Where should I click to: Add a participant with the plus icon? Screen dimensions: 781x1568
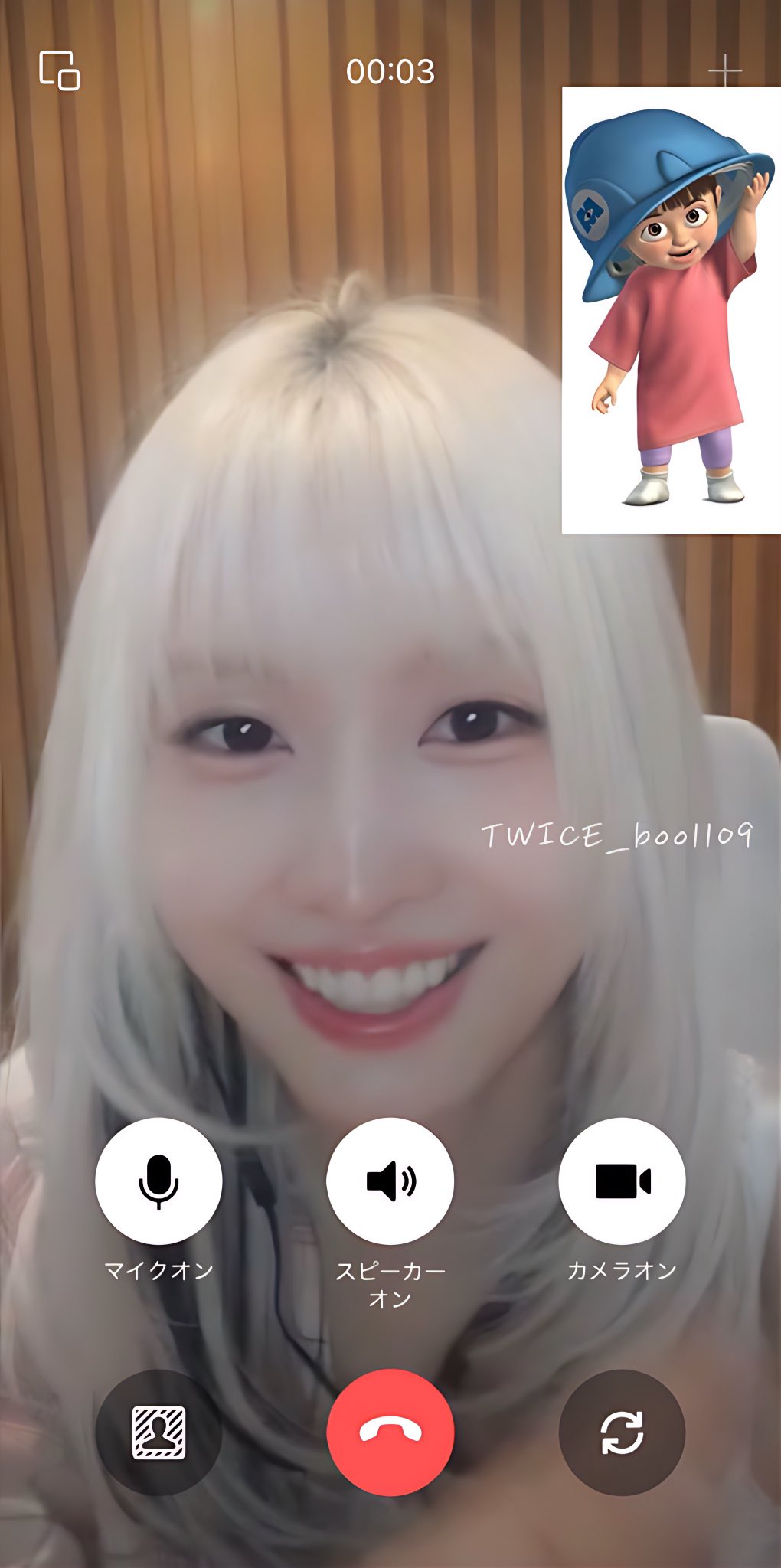(x=724, y=72)
